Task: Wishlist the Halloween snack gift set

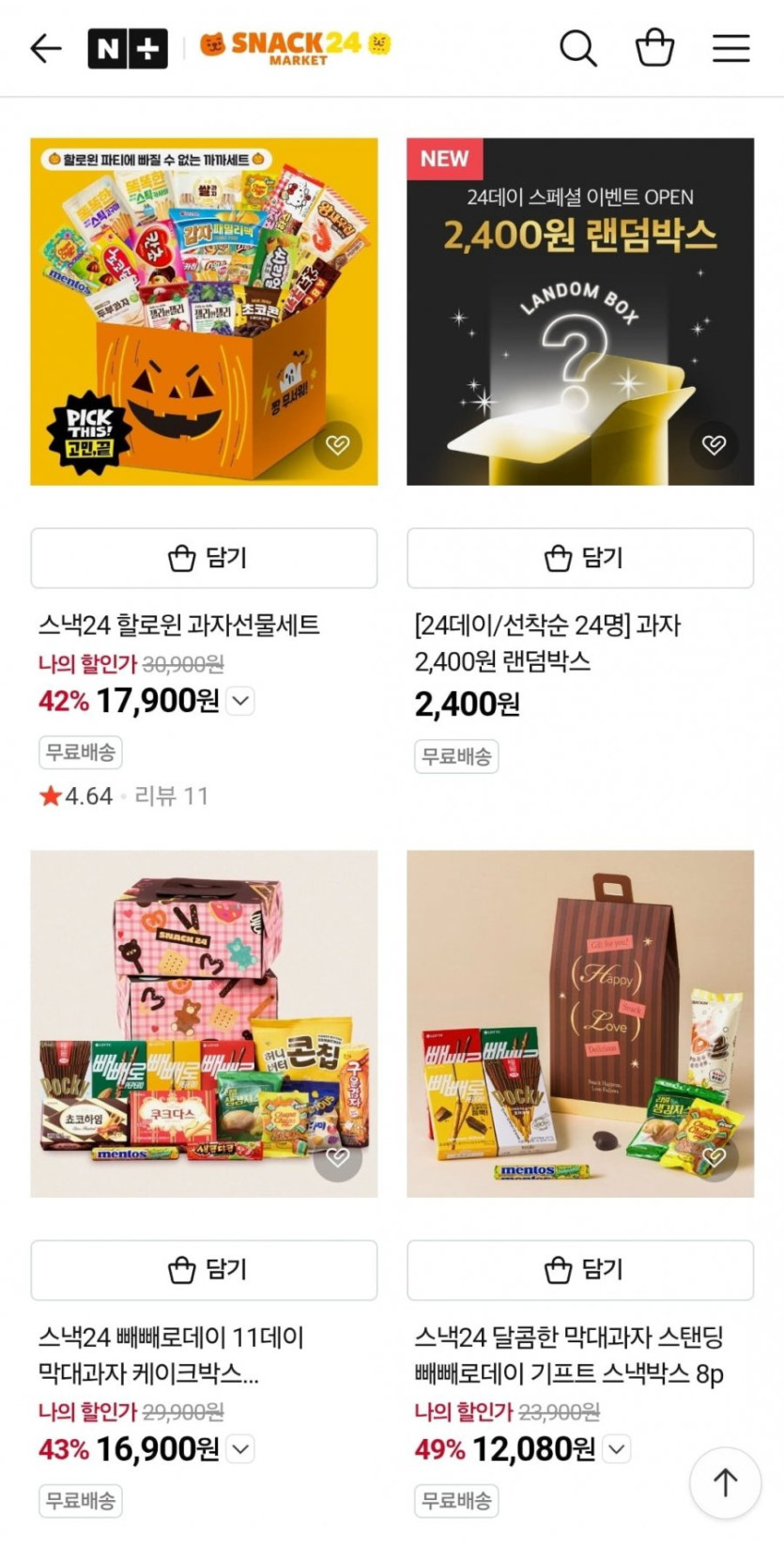Action: pyautogui.click(x=337, y=444)
